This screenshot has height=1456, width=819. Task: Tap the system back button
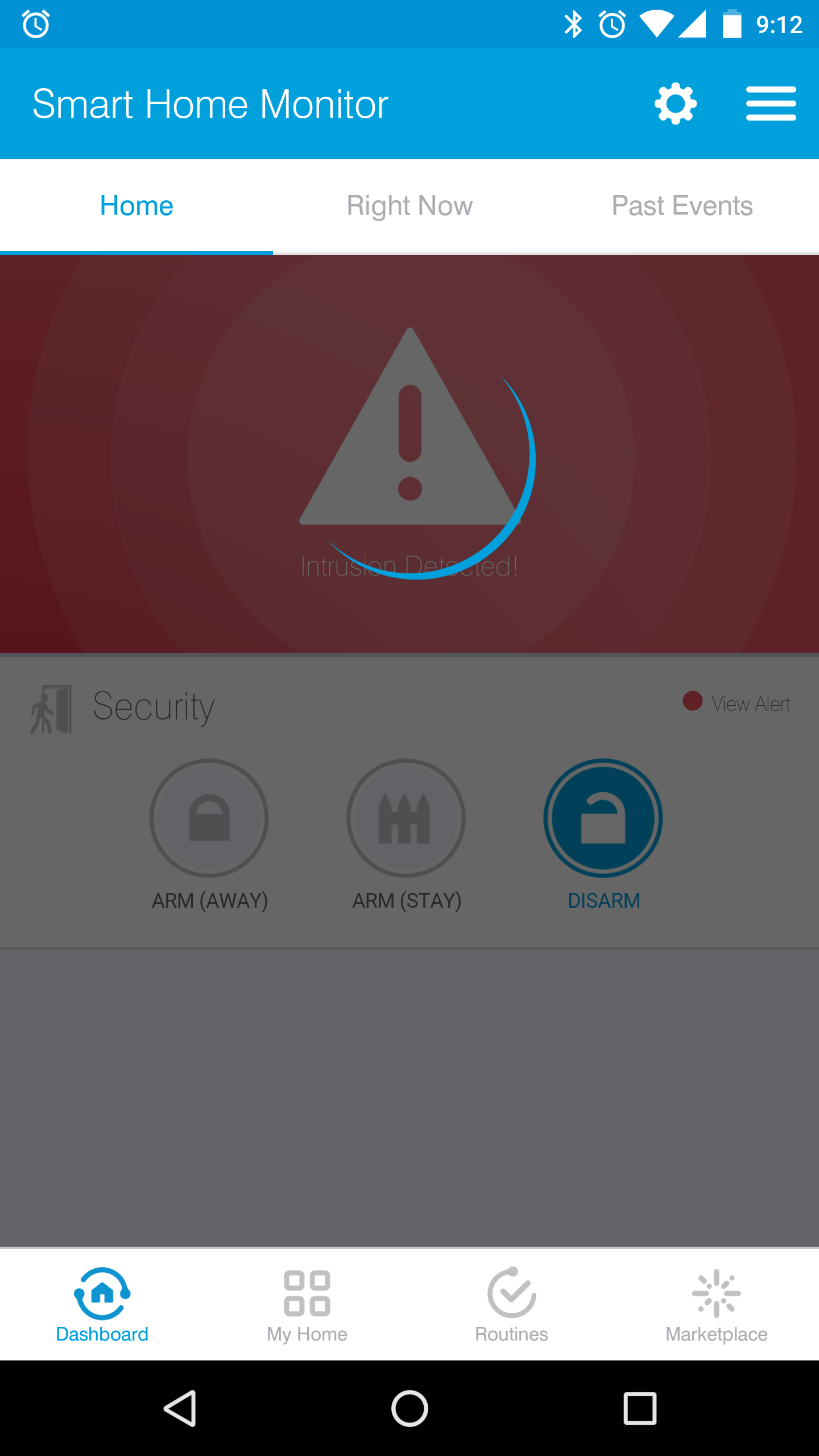[180, 1408]
